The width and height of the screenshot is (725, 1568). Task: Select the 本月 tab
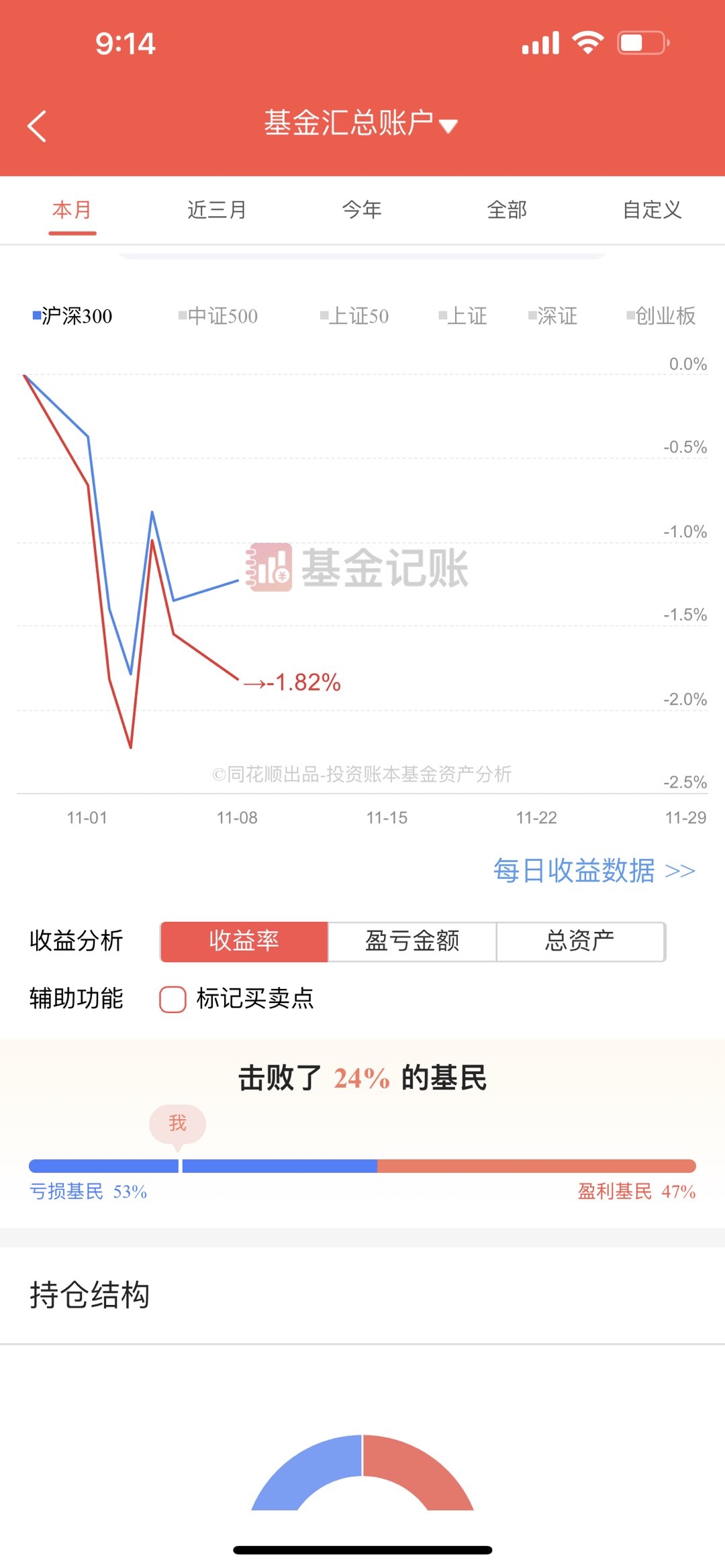[72, 210]
